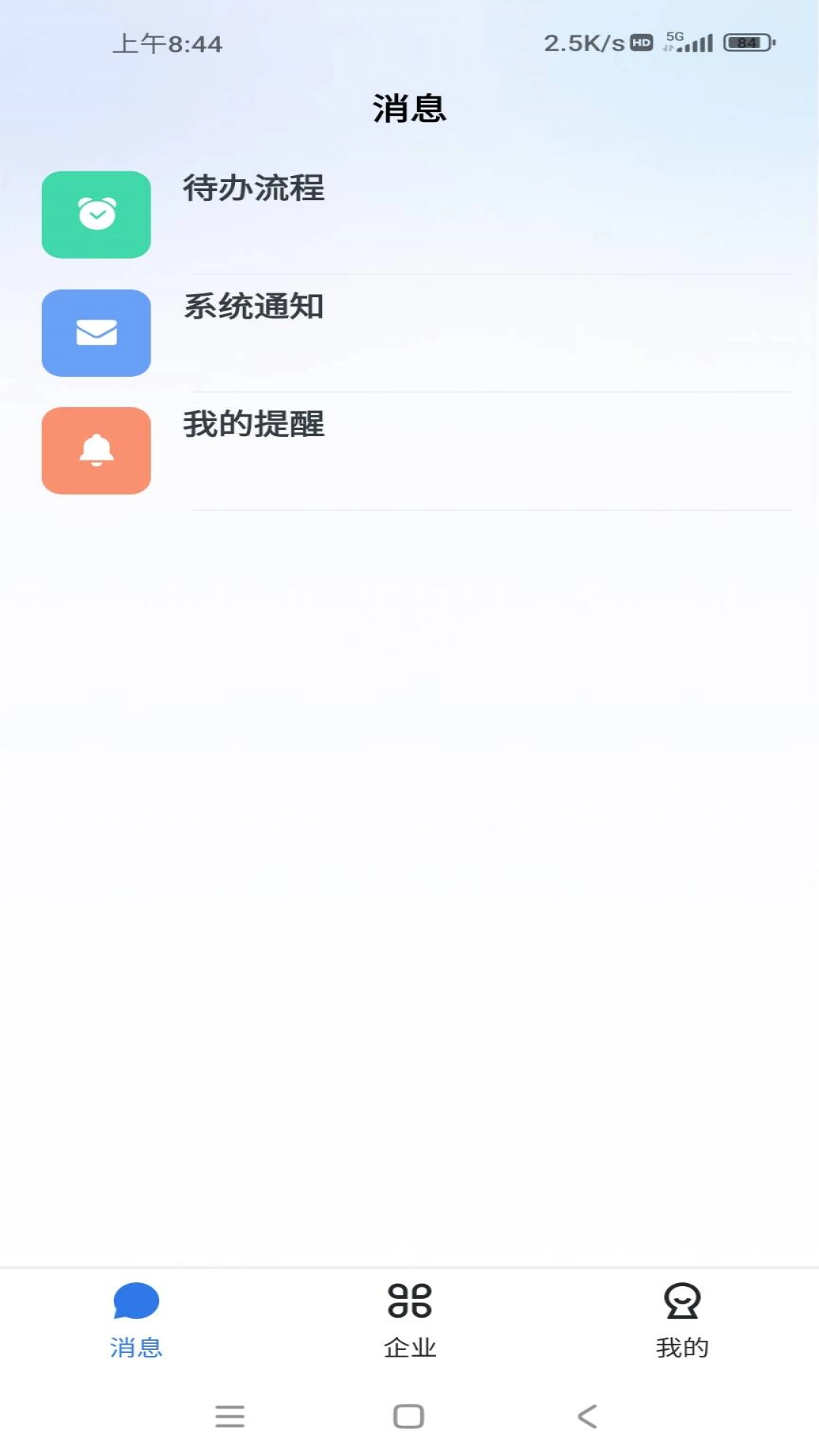Tap the grid icon above 企业
819x1456 pixels.
[x=409, y=1300]
